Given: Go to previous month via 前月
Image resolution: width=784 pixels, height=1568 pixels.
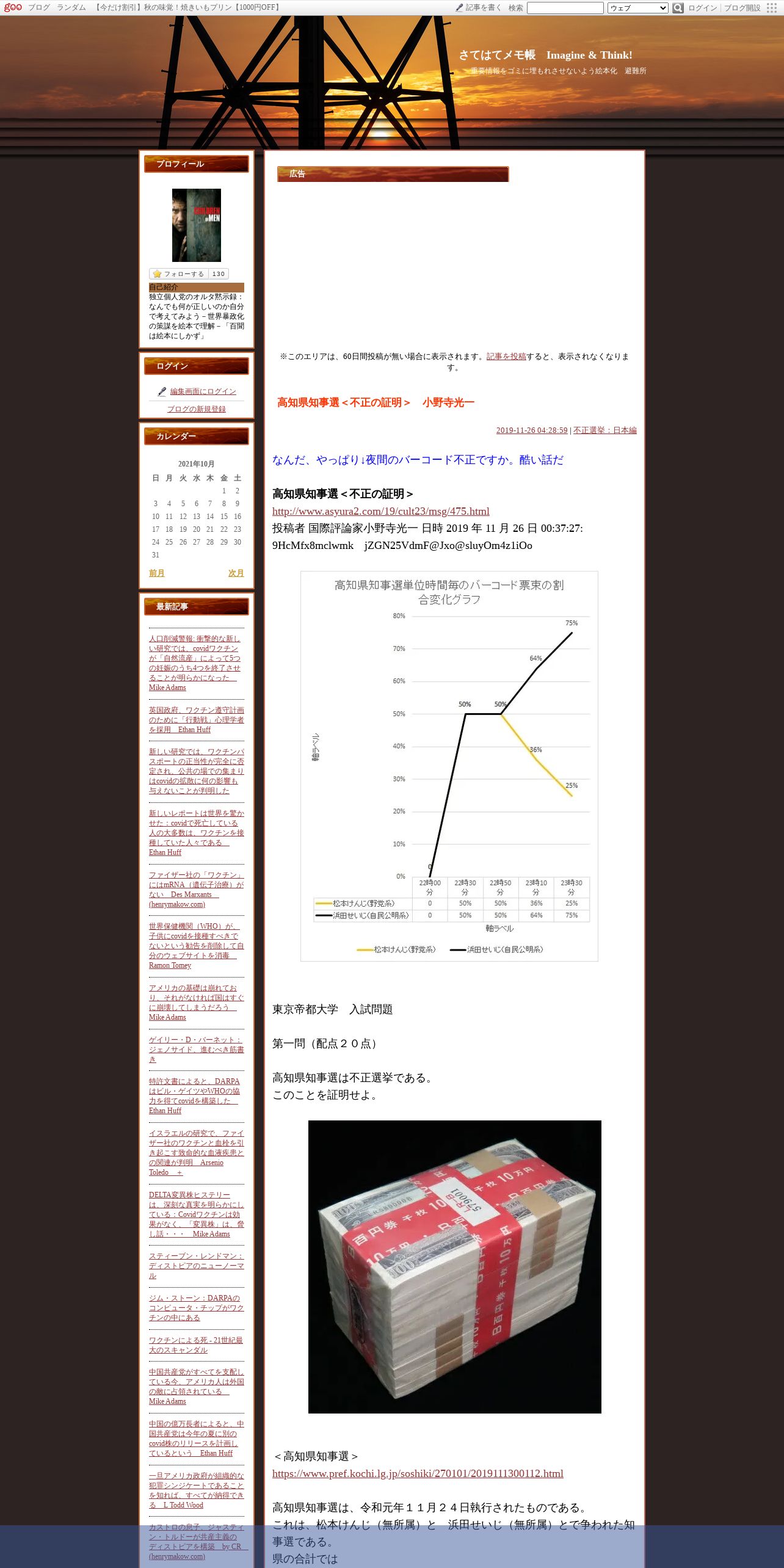Looking at the screenshot, I should point(156,573).
